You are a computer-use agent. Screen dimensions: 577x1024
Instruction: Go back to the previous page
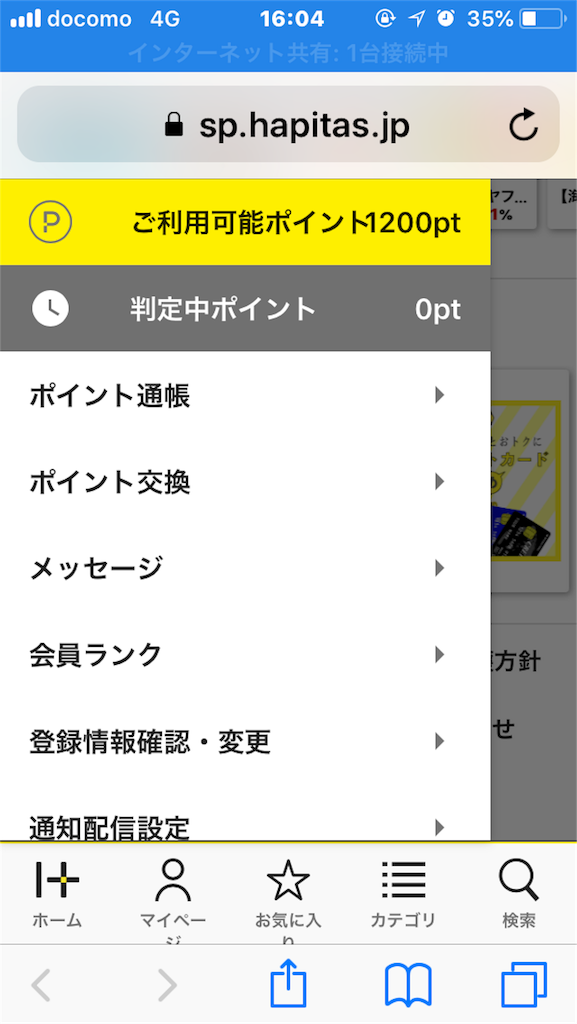pyautogui.click(x=41, y=985)
